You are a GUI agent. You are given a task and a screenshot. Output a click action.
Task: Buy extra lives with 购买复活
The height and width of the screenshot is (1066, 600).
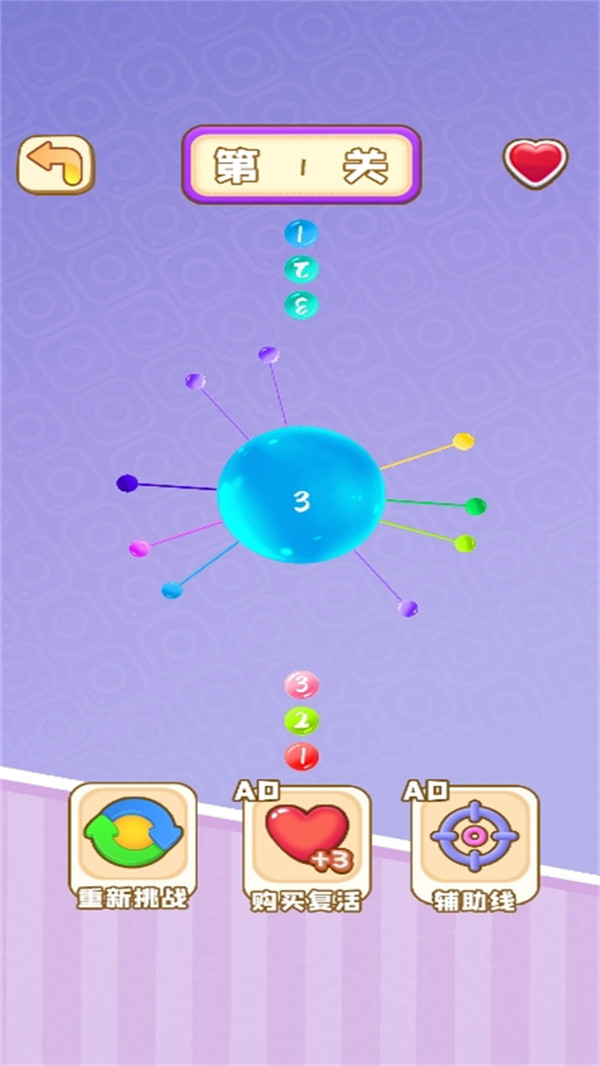point(307,848)
